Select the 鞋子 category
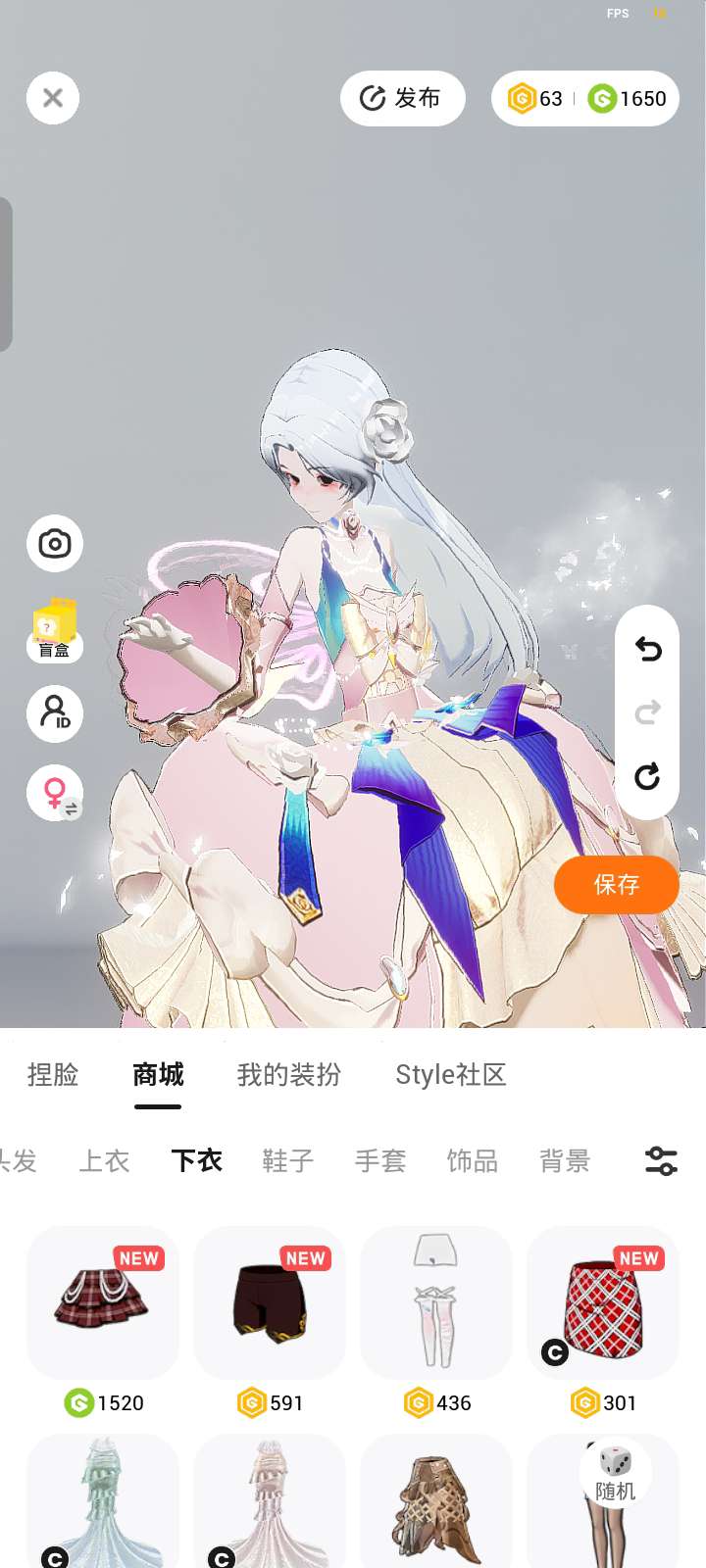706x1568 pixels. coord(288,1161)
